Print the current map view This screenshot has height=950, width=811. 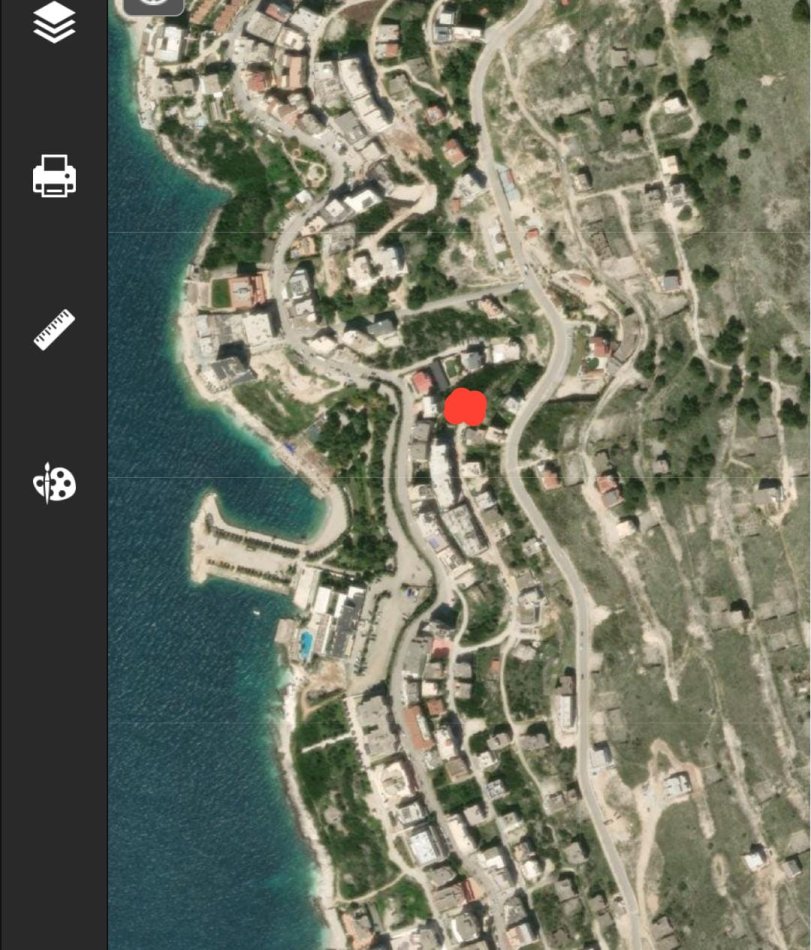(54, 176)
